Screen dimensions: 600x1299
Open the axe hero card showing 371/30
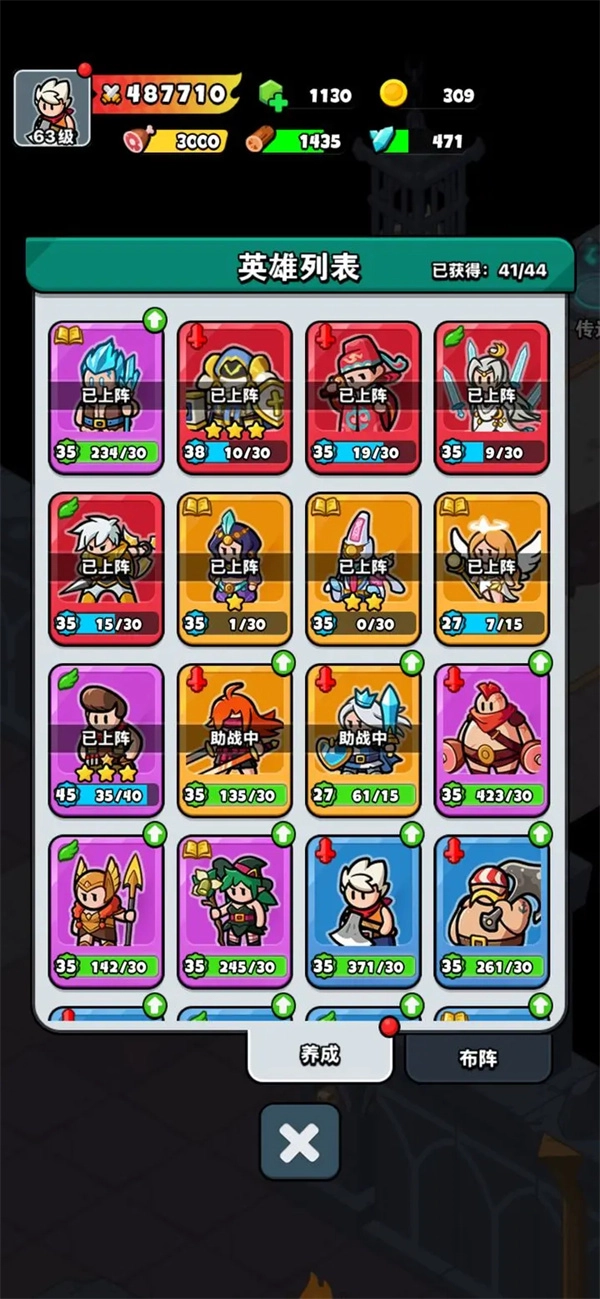363,911
